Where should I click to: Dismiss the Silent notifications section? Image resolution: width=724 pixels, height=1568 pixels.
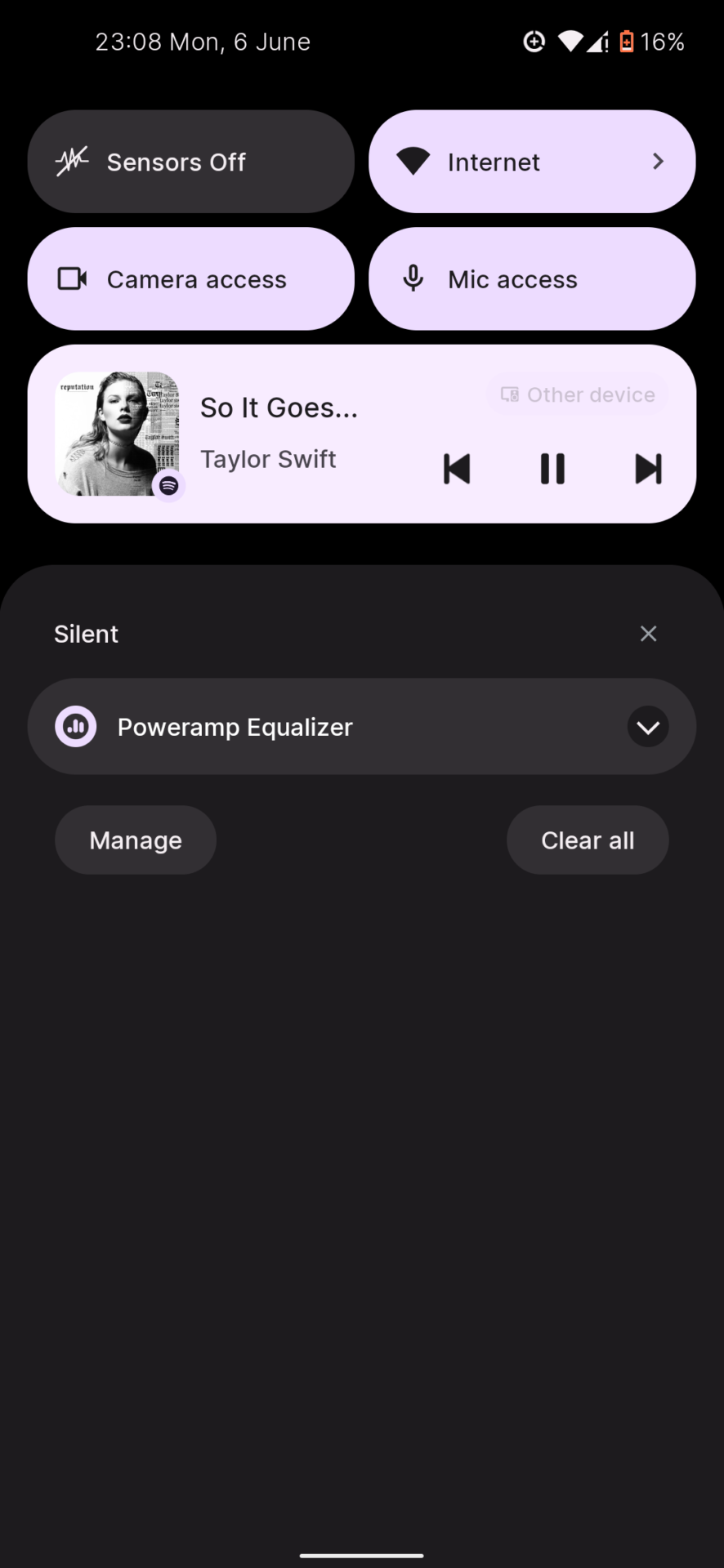[x=649, y=634]
